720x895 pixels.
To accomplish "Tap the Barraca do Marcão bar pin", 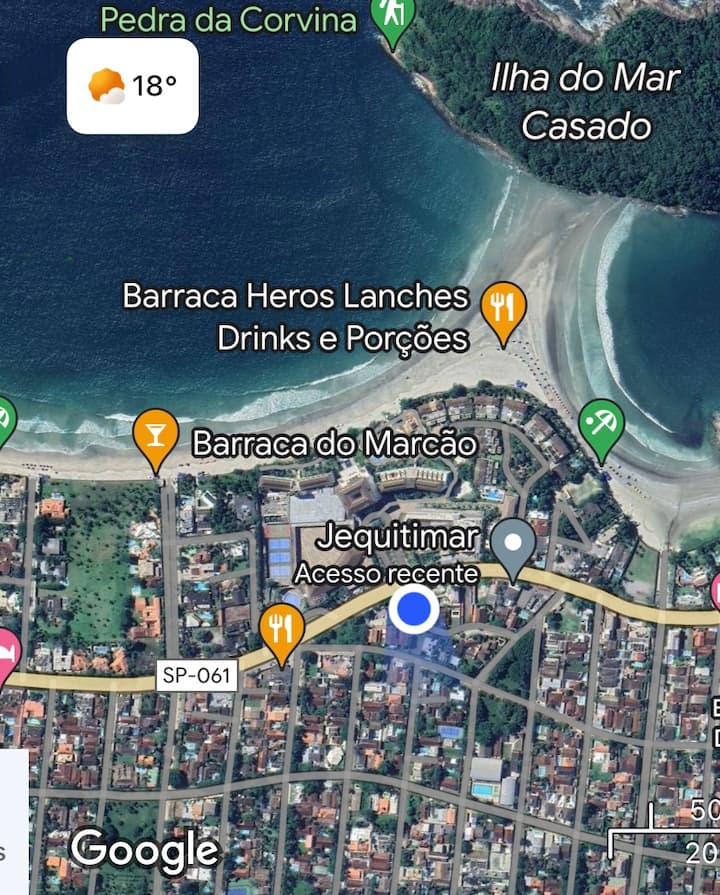I will (x=156, y=435).
